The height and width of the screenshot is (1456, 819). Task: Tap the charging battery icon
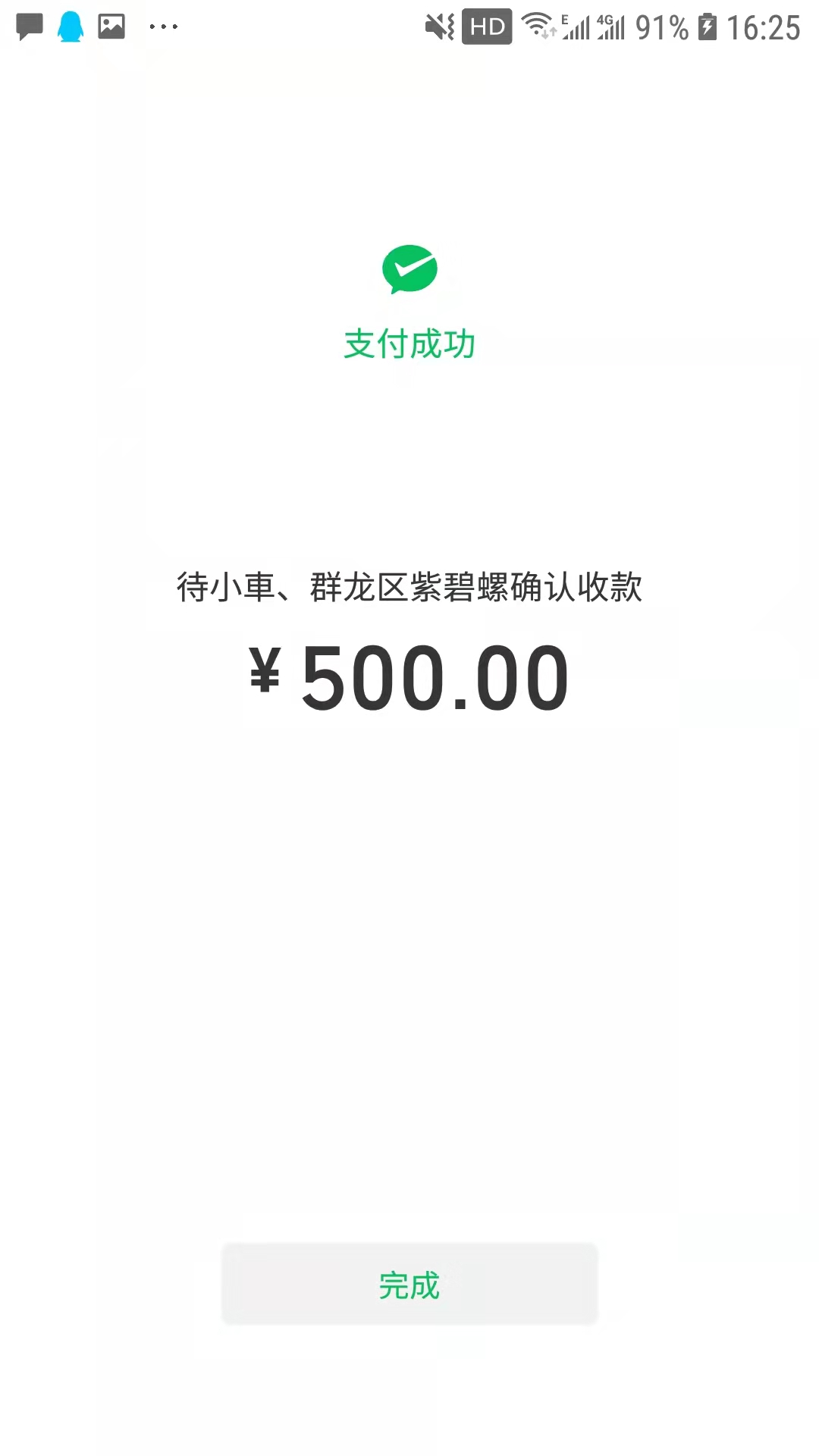coord(707,27)
